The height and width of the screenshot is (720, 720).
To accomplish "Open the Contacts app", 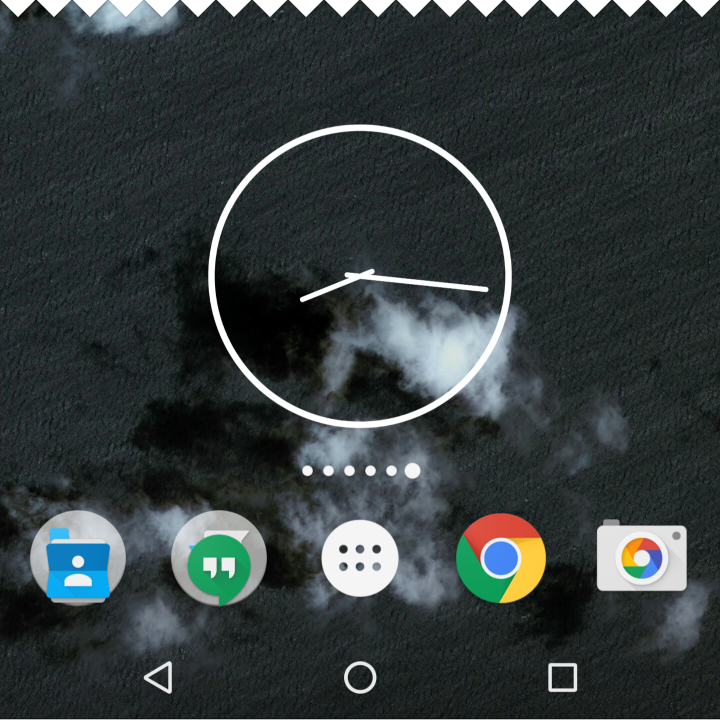I will [x=78, y=558].
